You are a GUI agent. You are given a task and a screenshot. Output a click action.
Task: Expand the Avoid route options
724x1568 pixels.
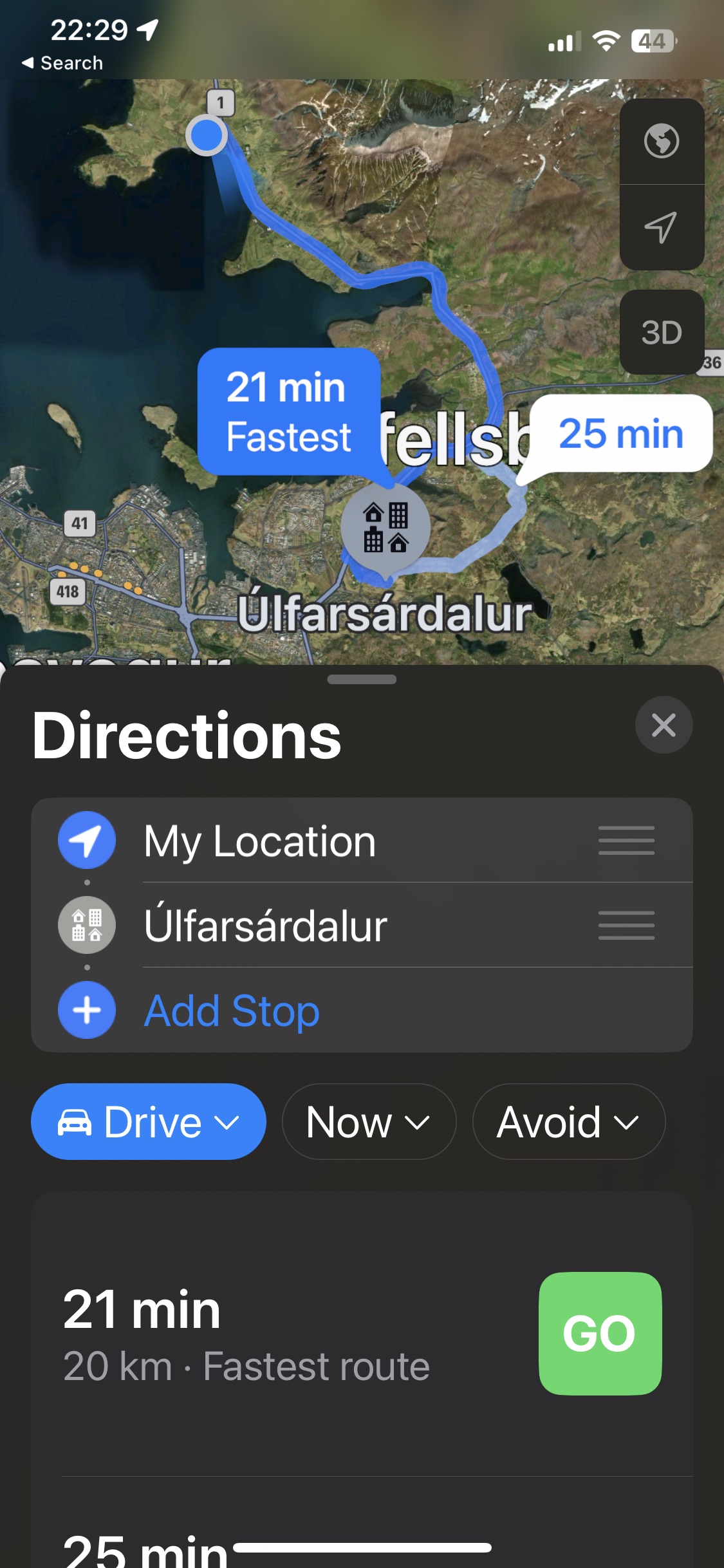click(x=568, y=1122)
